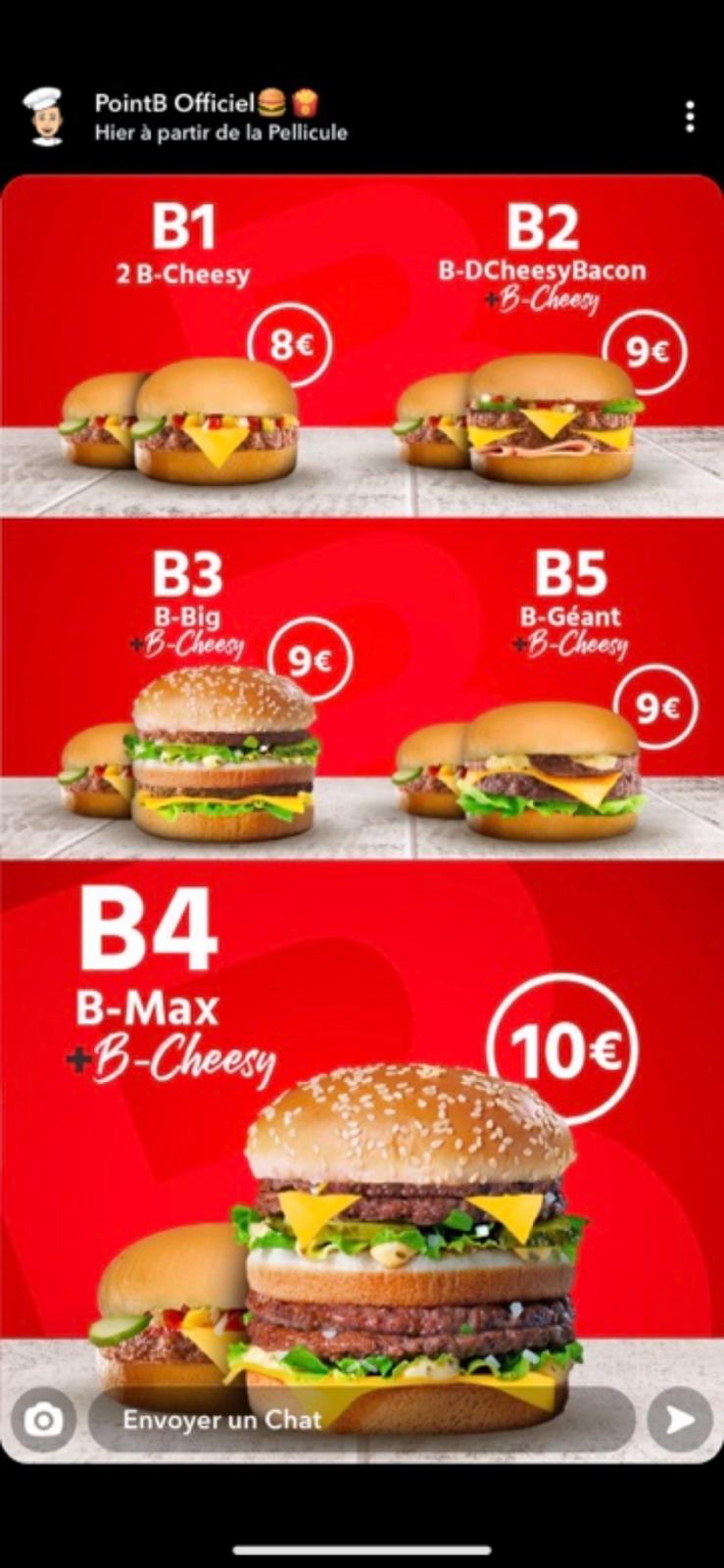
Task: Open PointB Officiel's profile avatar
Action: pos(43,117)
